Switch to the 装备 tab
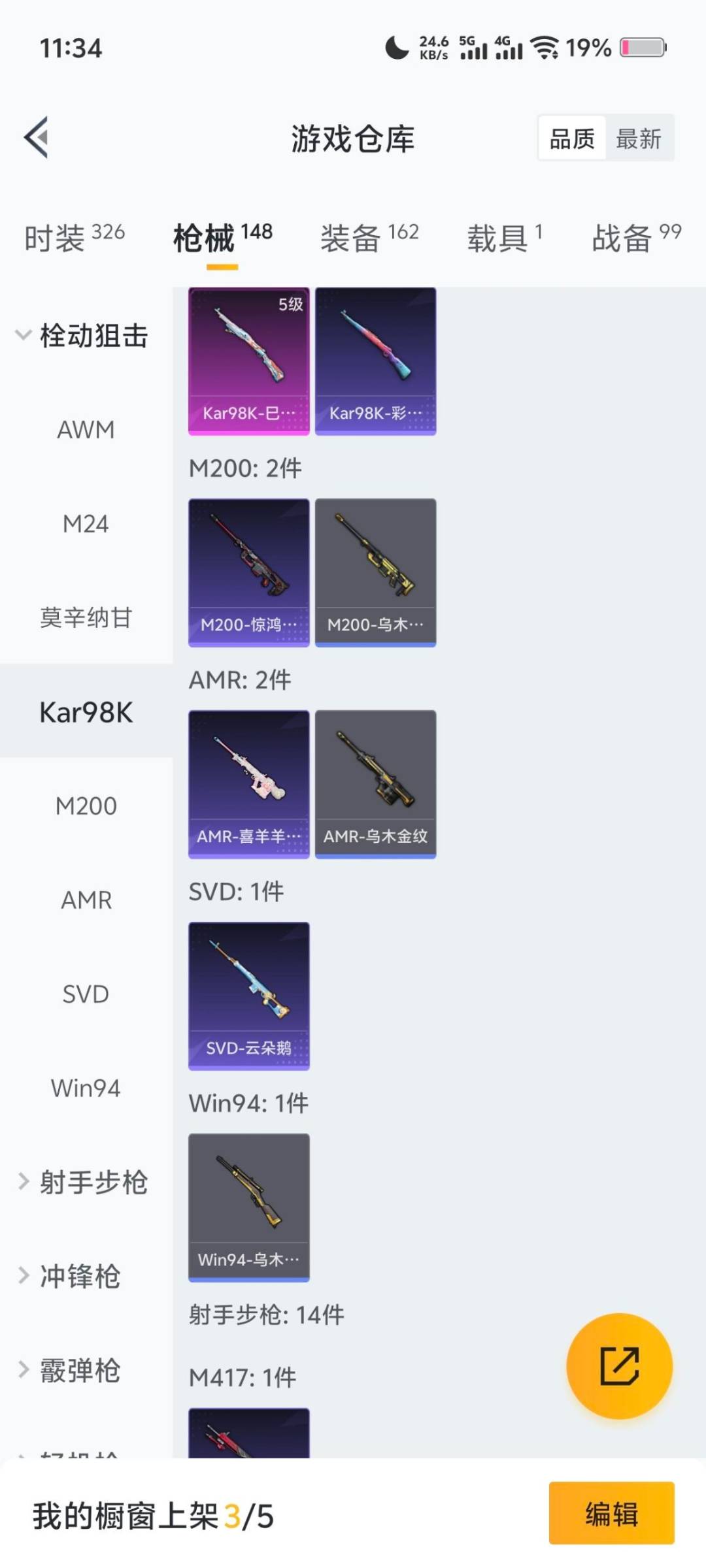The height and width of the screenshot is (1568, 706). [369, 237]
